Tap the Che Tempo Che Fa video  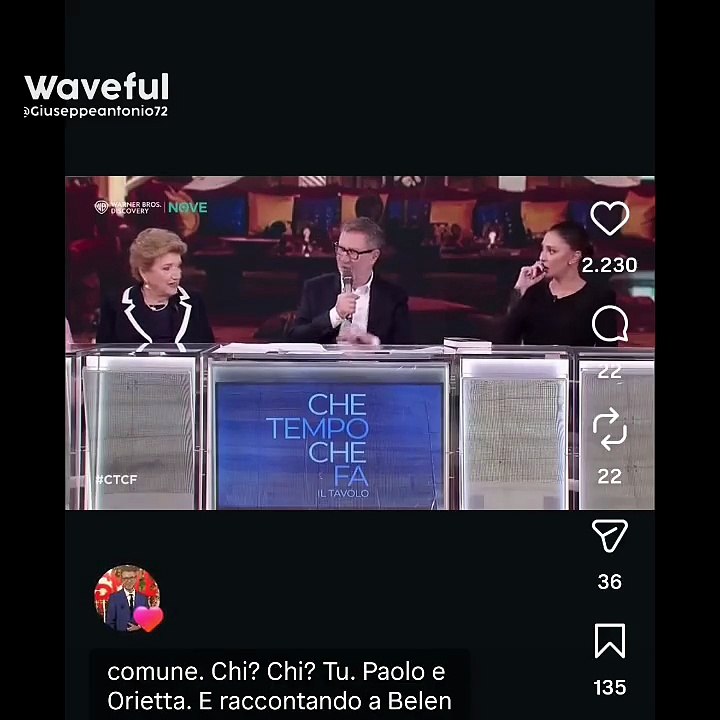click(x=330, y=343)
